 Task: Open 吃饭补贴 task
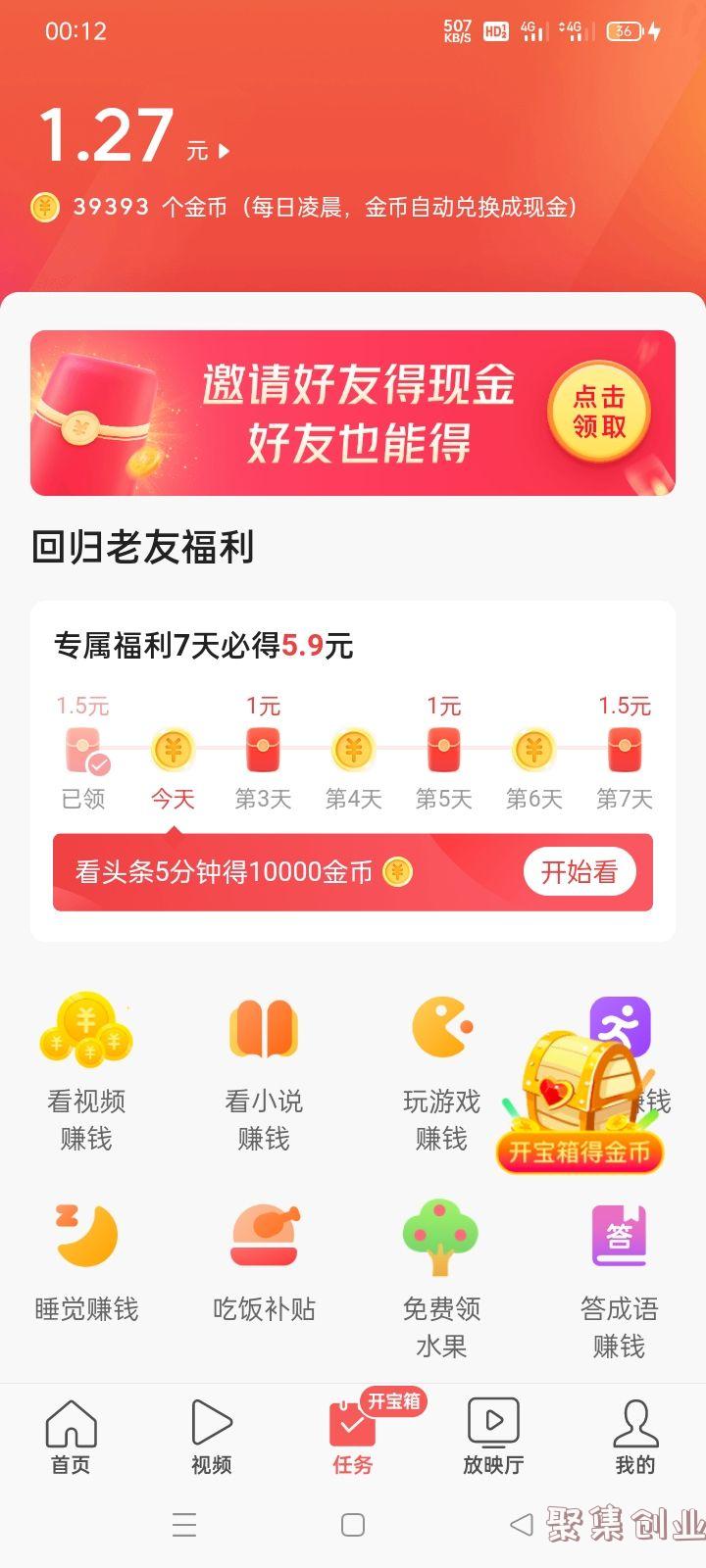tap(264, 1264)
